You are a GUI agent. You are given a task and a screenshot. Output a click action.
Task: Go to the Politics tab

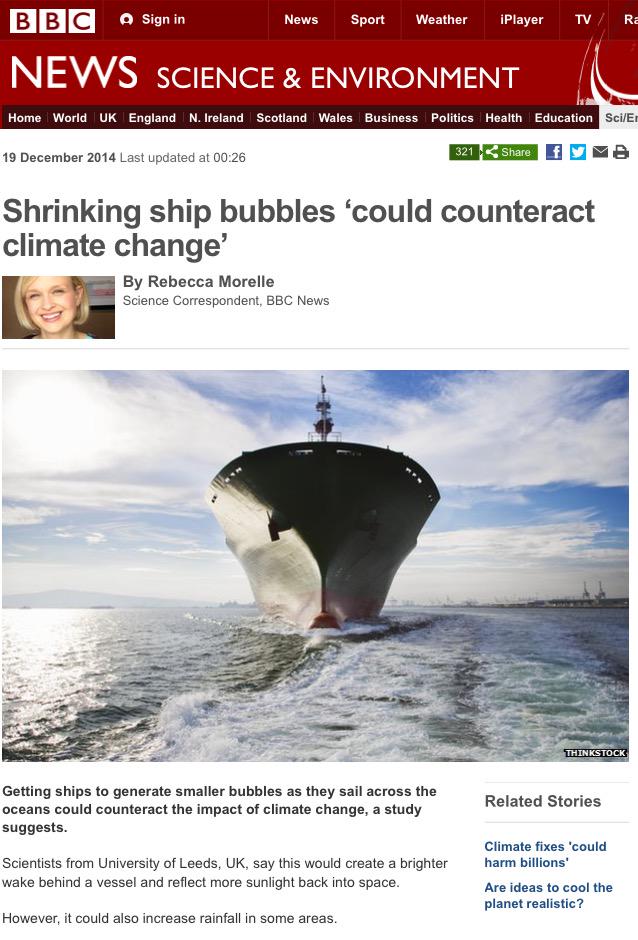pyautogui.click(x=452, y=118)
